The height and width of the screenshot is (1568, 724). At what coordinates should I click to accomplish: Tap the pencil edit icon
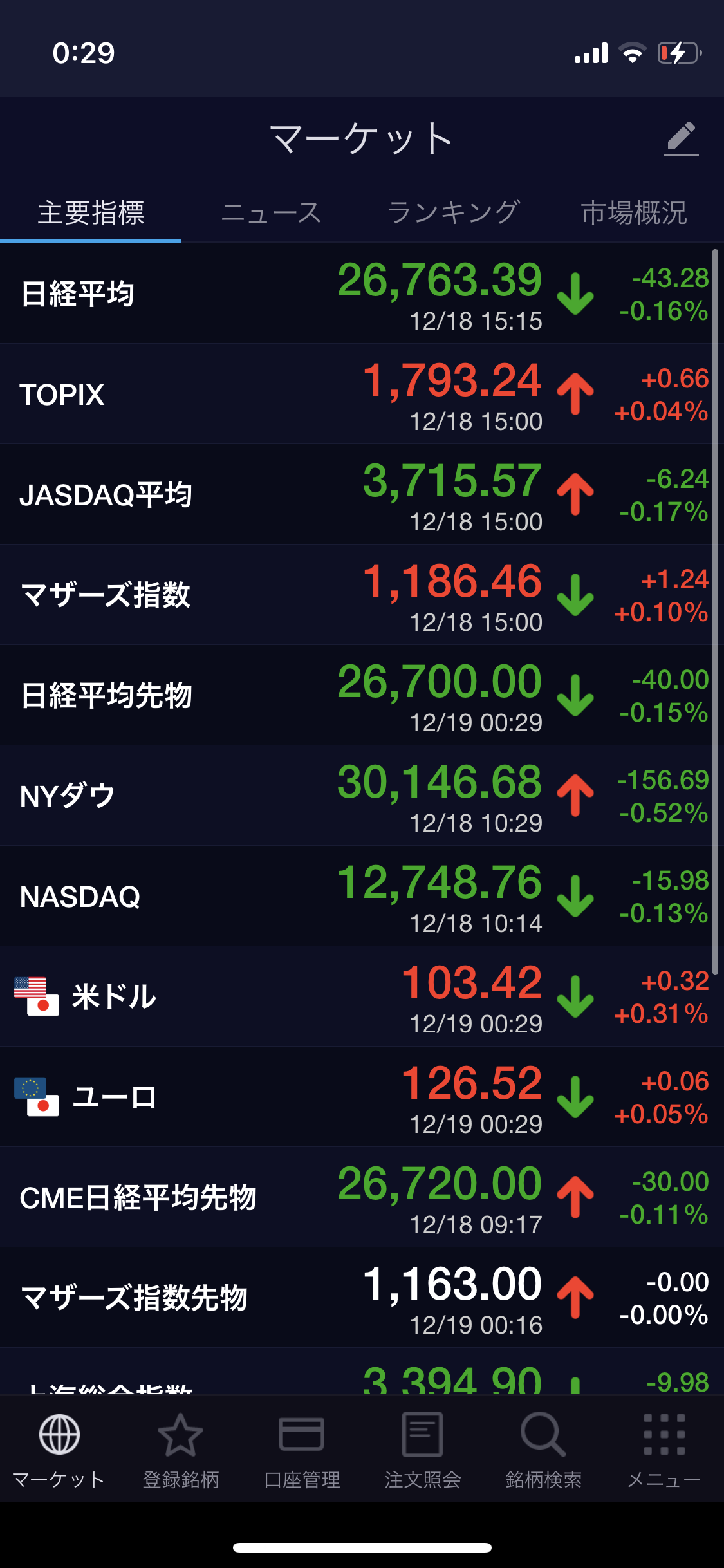coord(681,138)
